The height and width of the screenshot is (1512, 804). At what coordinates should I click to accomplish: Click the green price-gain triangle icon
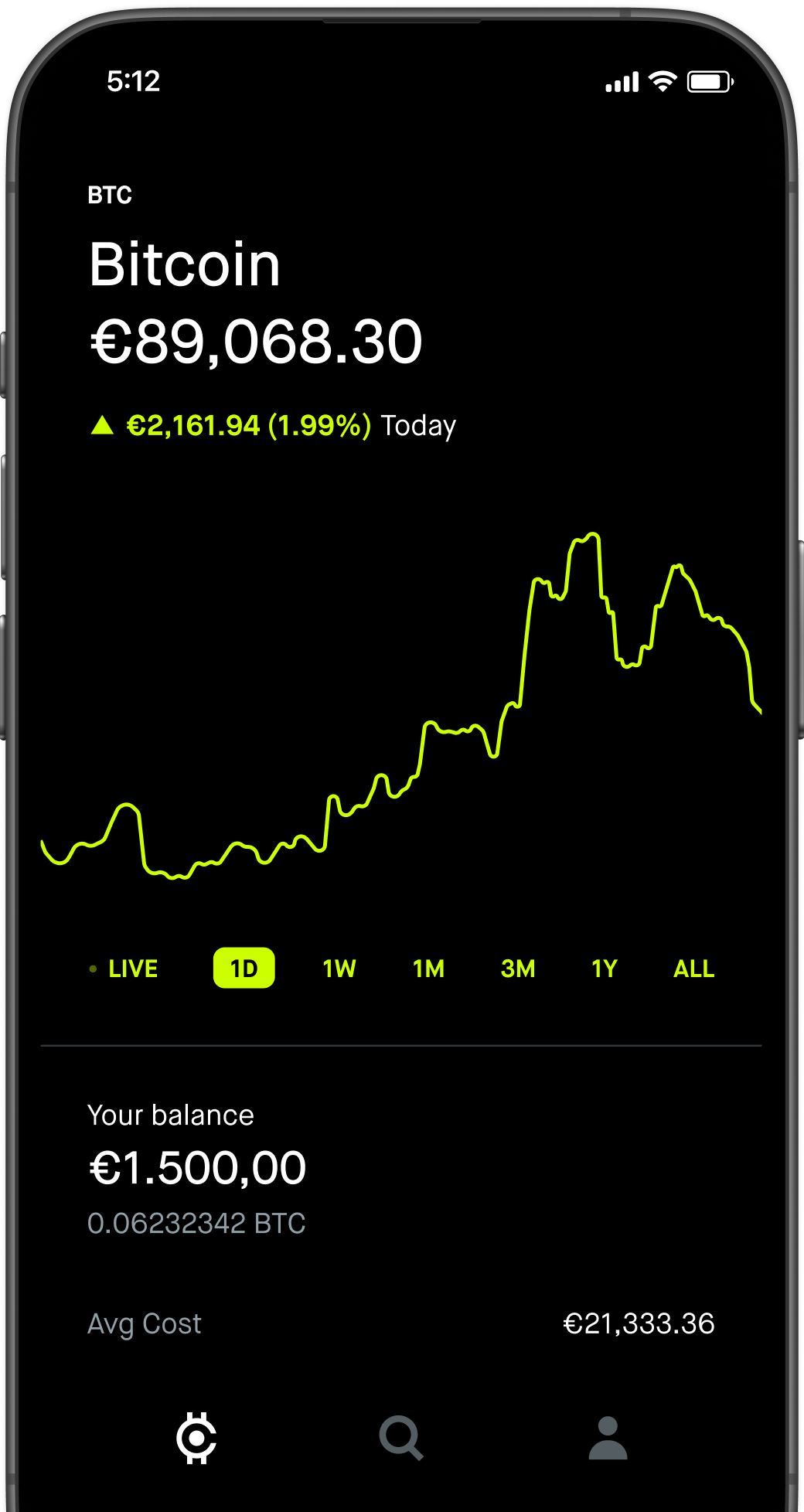pos(101,424)
